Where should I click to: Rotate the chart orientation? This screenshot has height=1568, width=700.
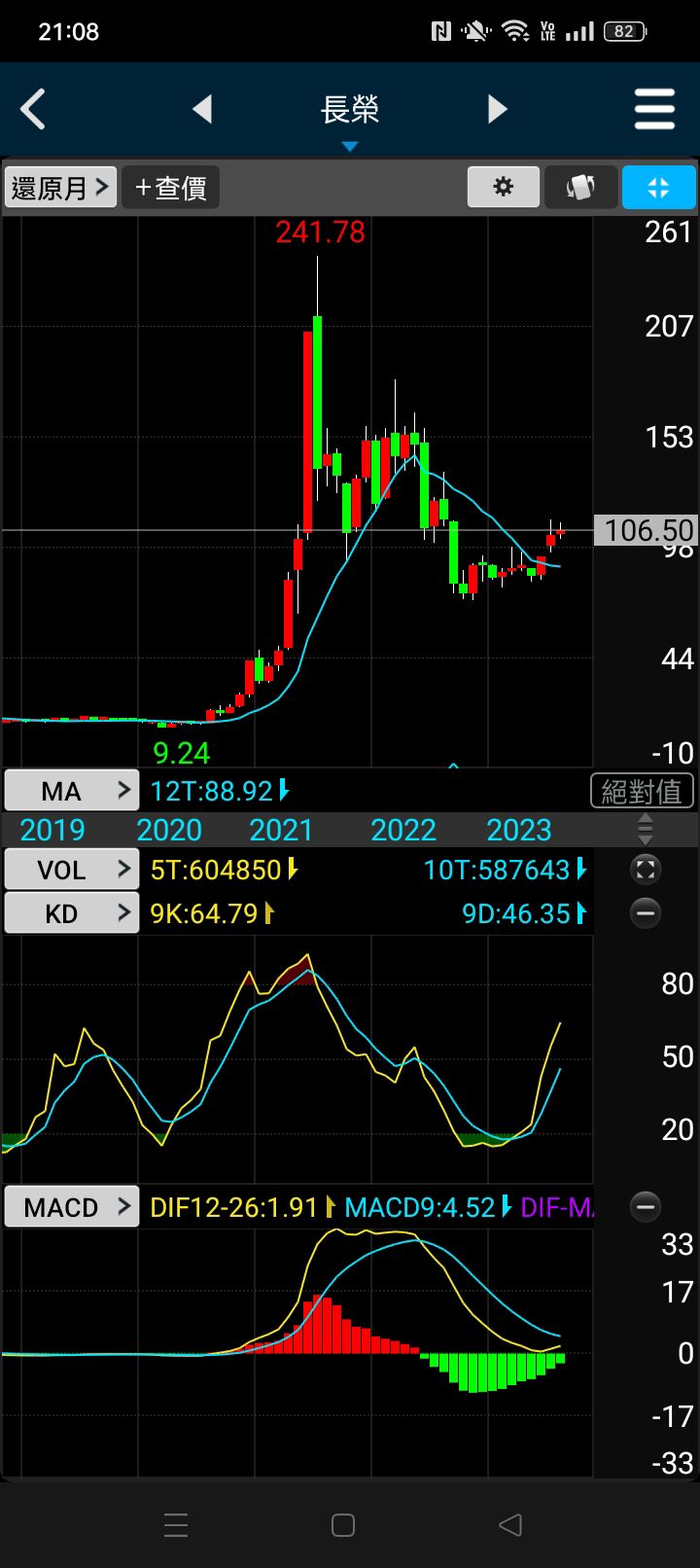pos(580,187)
